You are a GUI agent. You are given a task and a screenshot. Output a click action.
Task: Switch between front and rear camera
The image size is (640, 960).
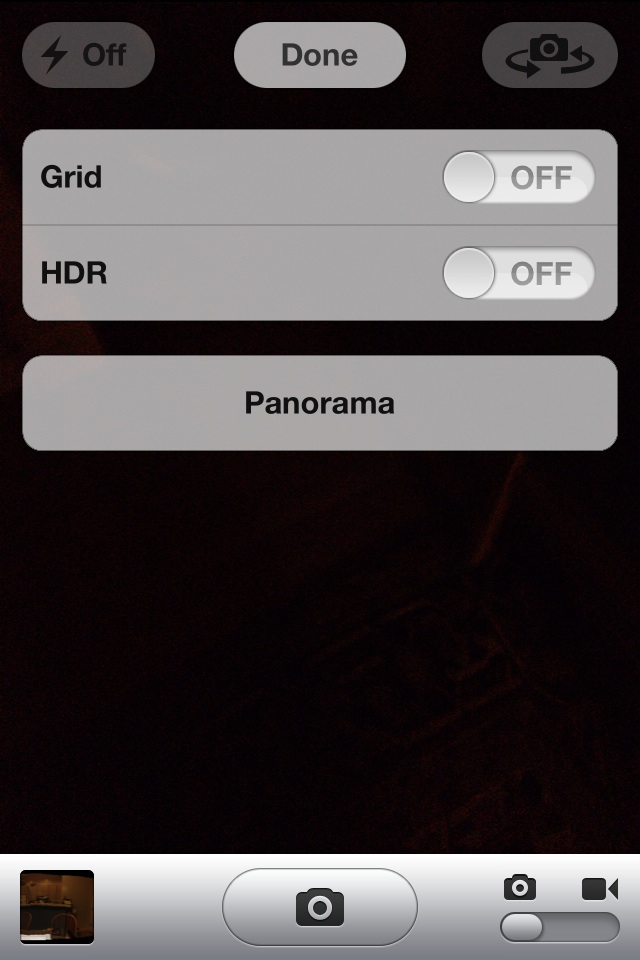[x=549, y=54]
